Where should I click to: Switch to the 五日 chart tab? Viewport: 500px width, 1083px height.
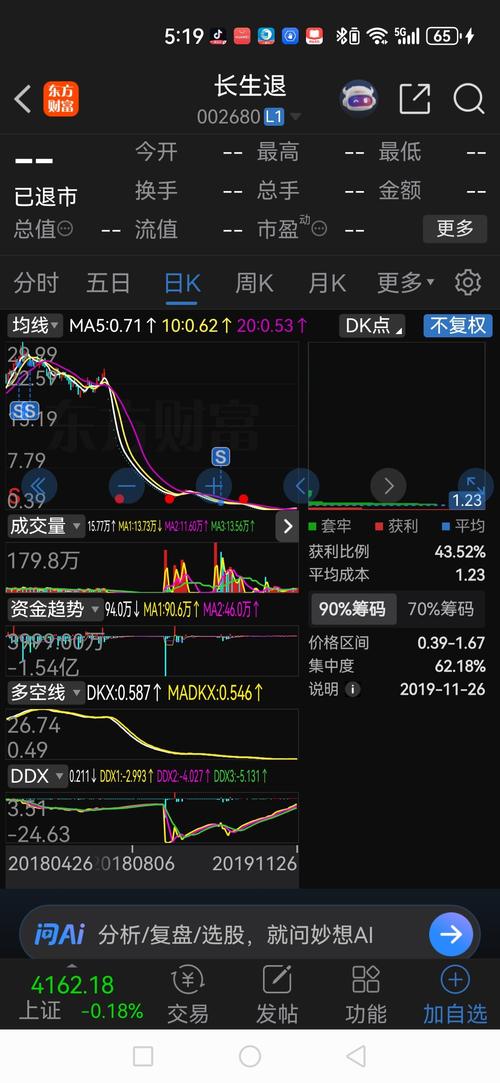pyautogui.click(x=108, y=282)
